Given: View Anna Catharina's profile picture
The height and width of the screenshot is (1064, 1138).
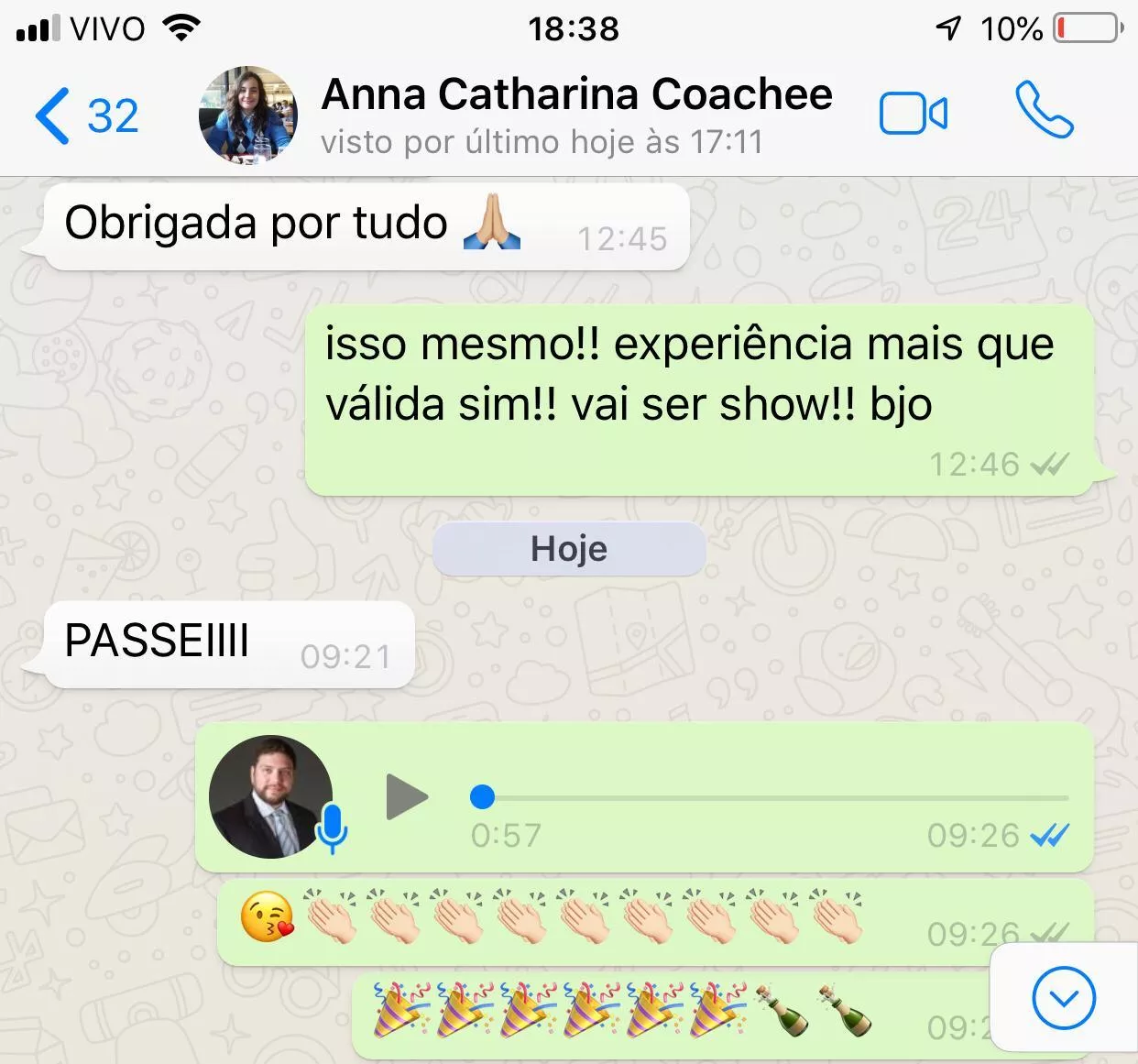Looking at the screenshot, I should tap(248, 115).
